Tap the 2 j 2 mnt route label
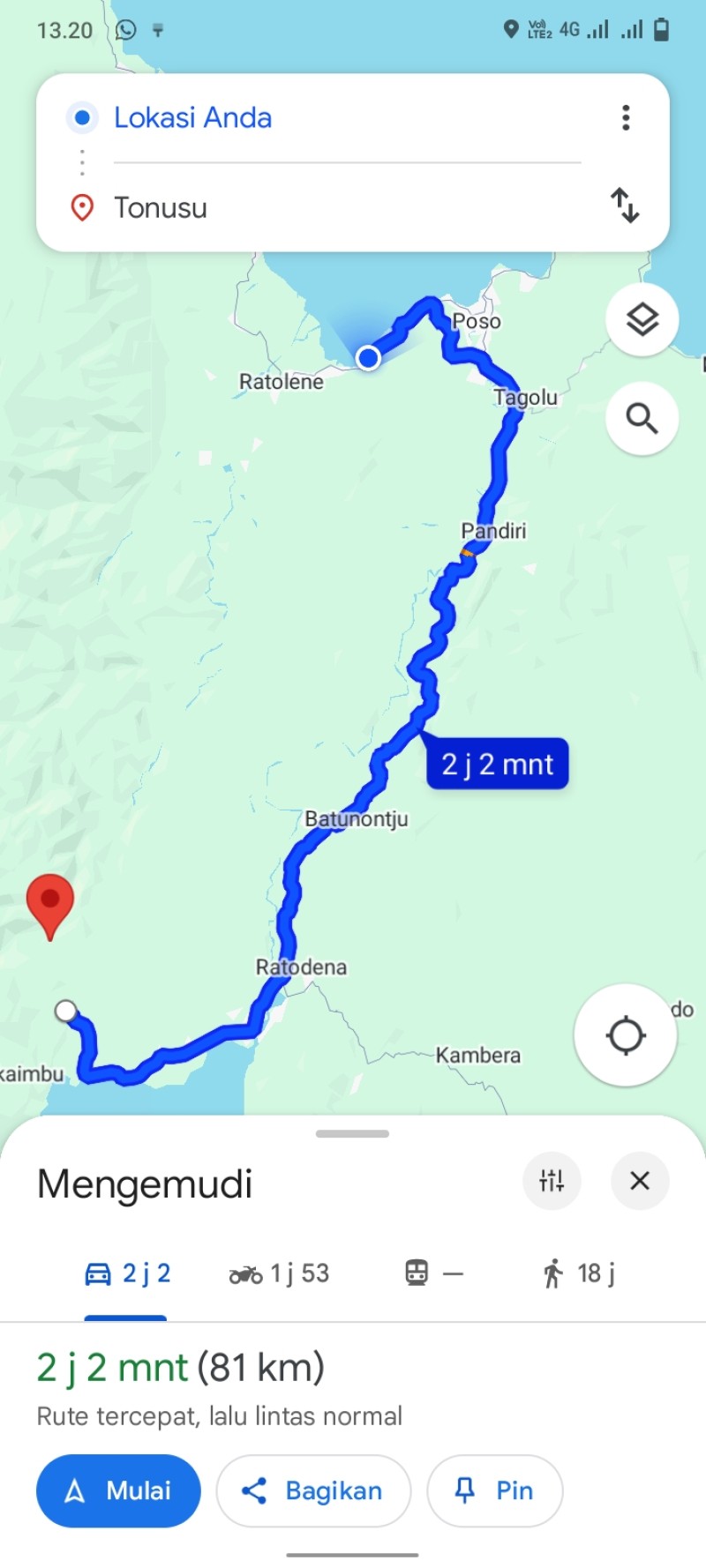This screenshot has height=1568, width=706. point(498,764)
